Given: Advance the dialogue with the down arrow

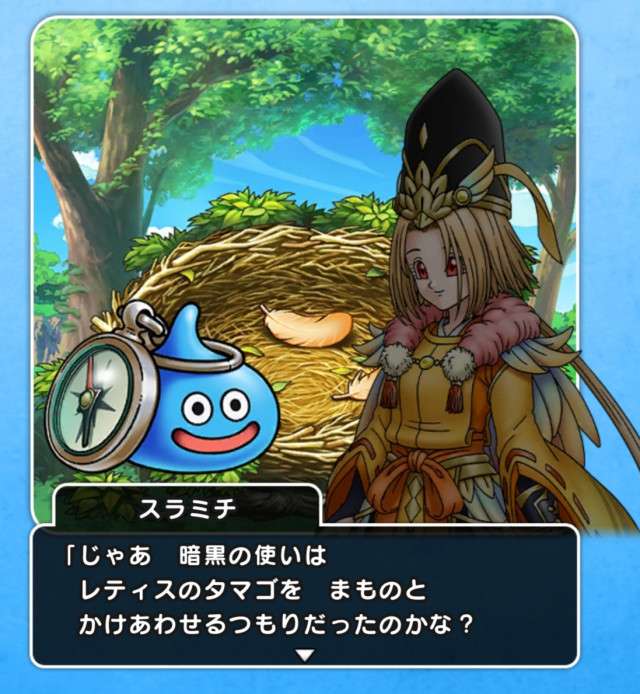Looking at the screenshot, I should click(x=306, y=655).
